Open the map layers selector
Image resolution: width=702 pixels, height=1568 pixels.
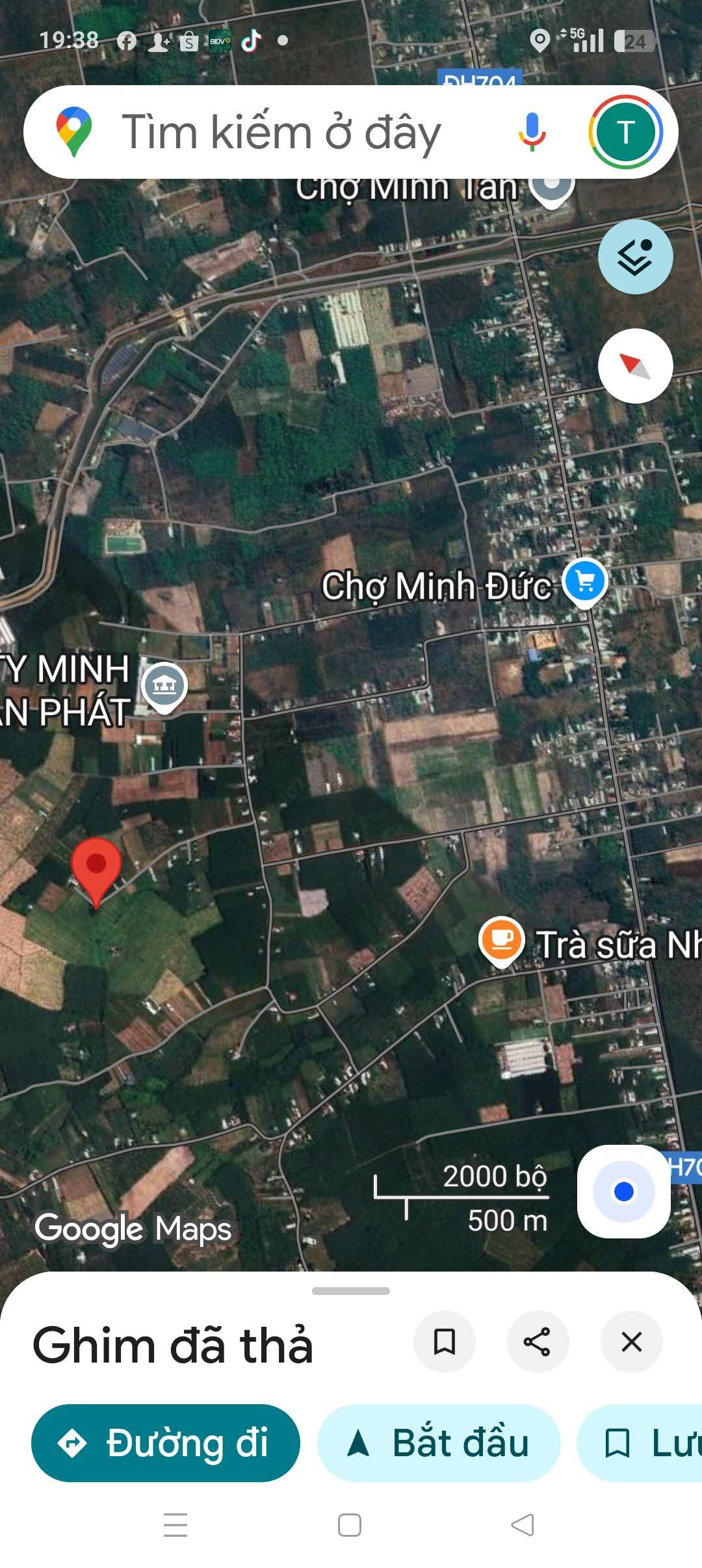point(635,257)
